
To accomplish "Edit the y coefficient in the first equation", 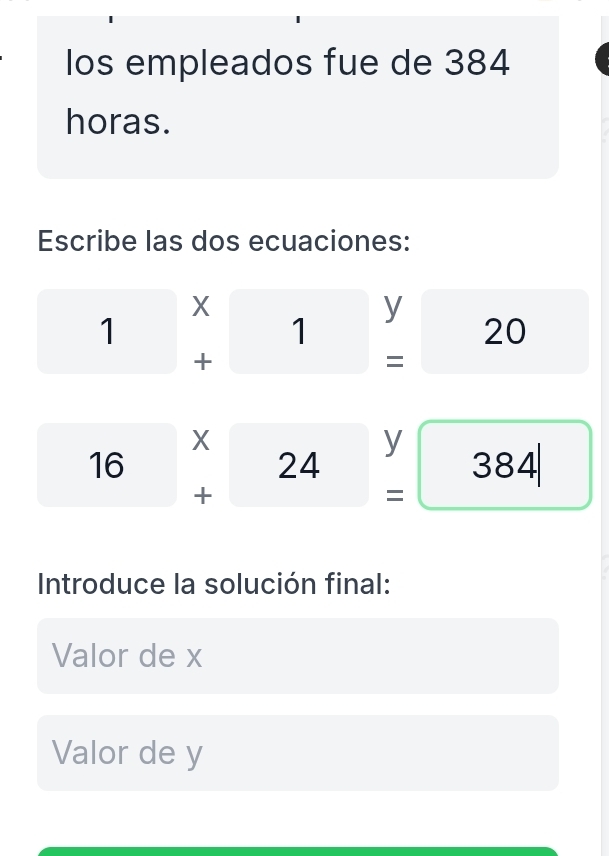I will click(298, 331).
